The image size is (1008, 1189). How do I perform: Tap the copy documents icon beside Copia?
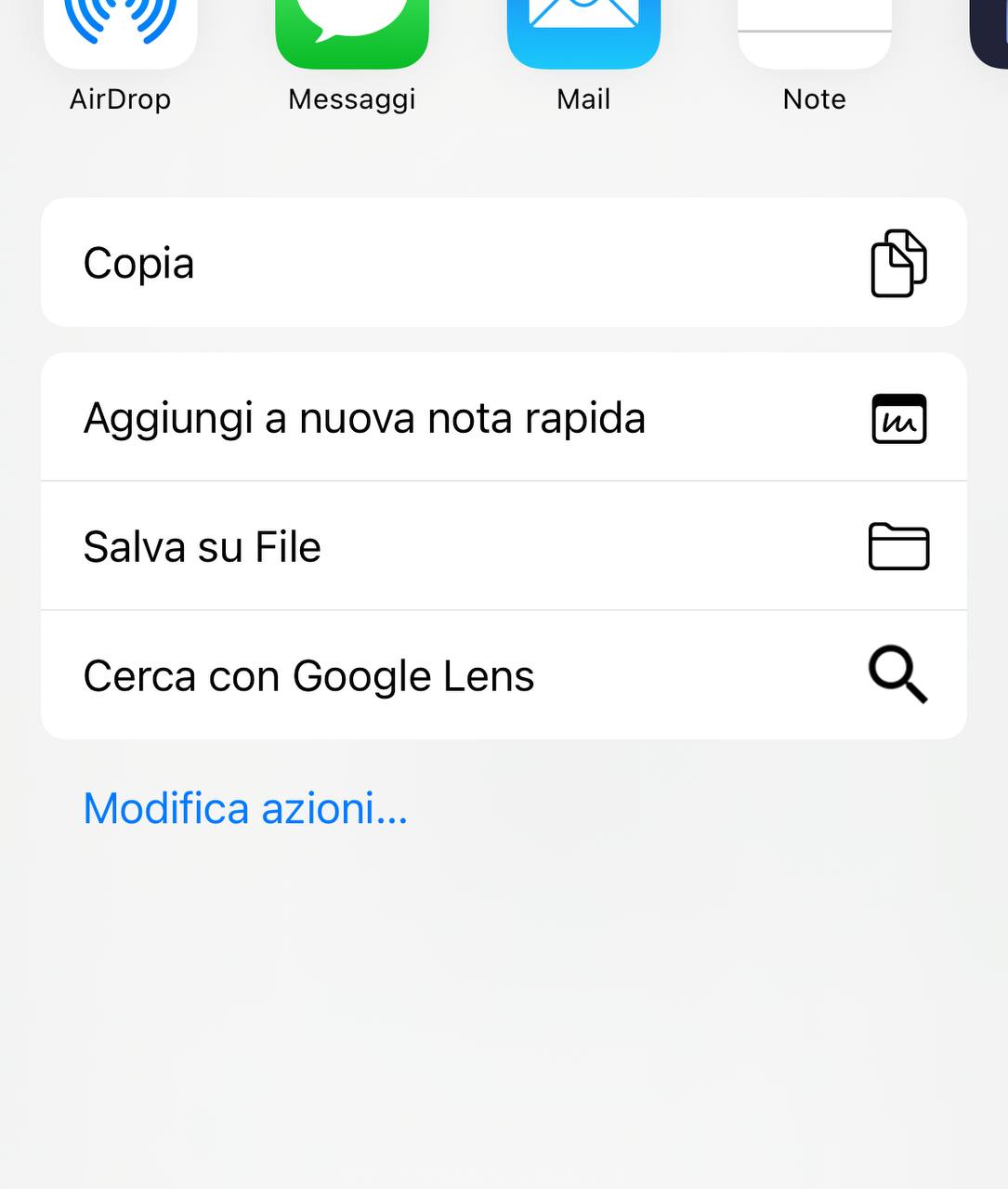pos(897,263)
